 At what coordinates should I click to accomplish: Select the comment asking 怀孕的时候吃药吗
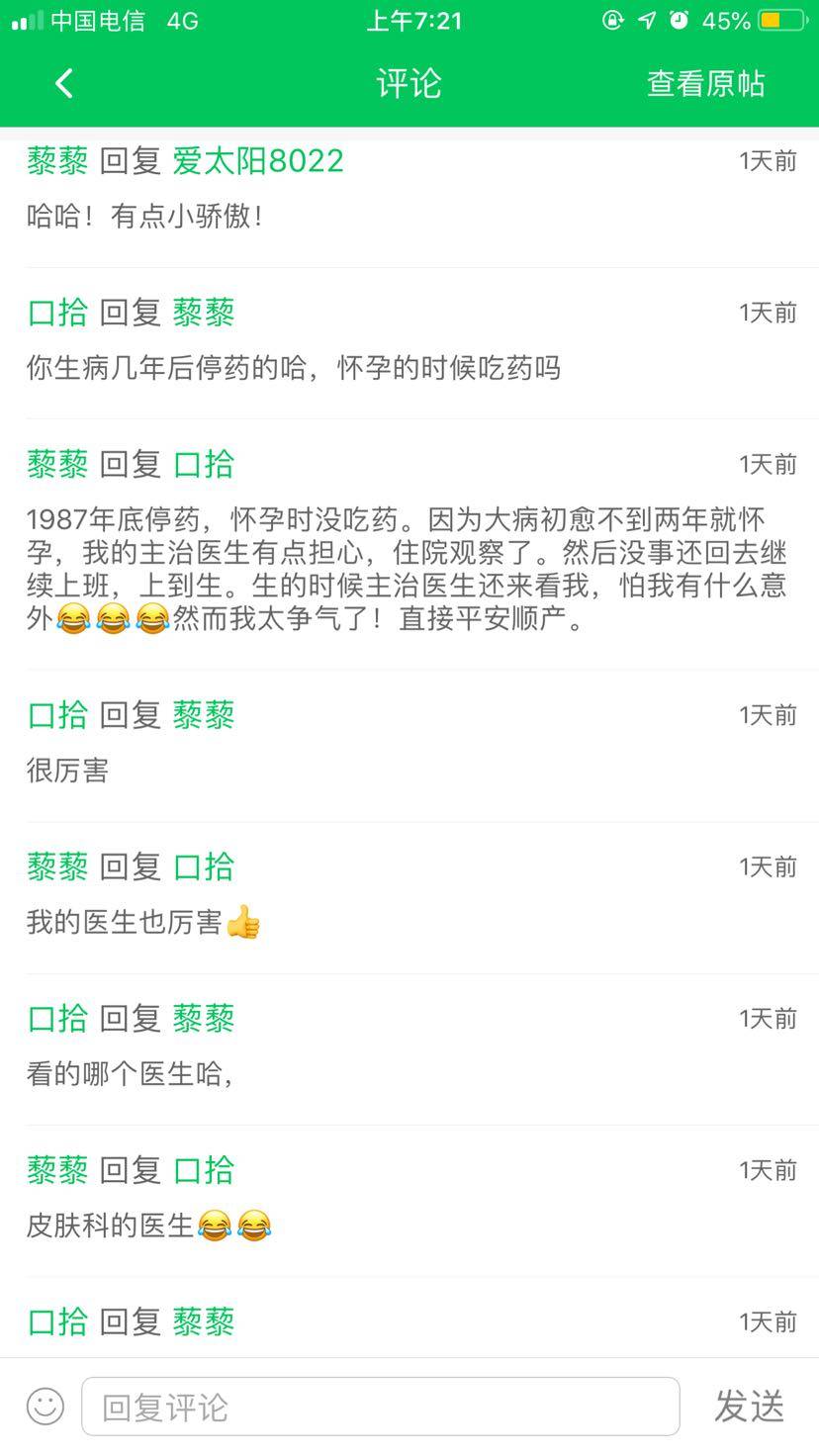coord(294,368)
